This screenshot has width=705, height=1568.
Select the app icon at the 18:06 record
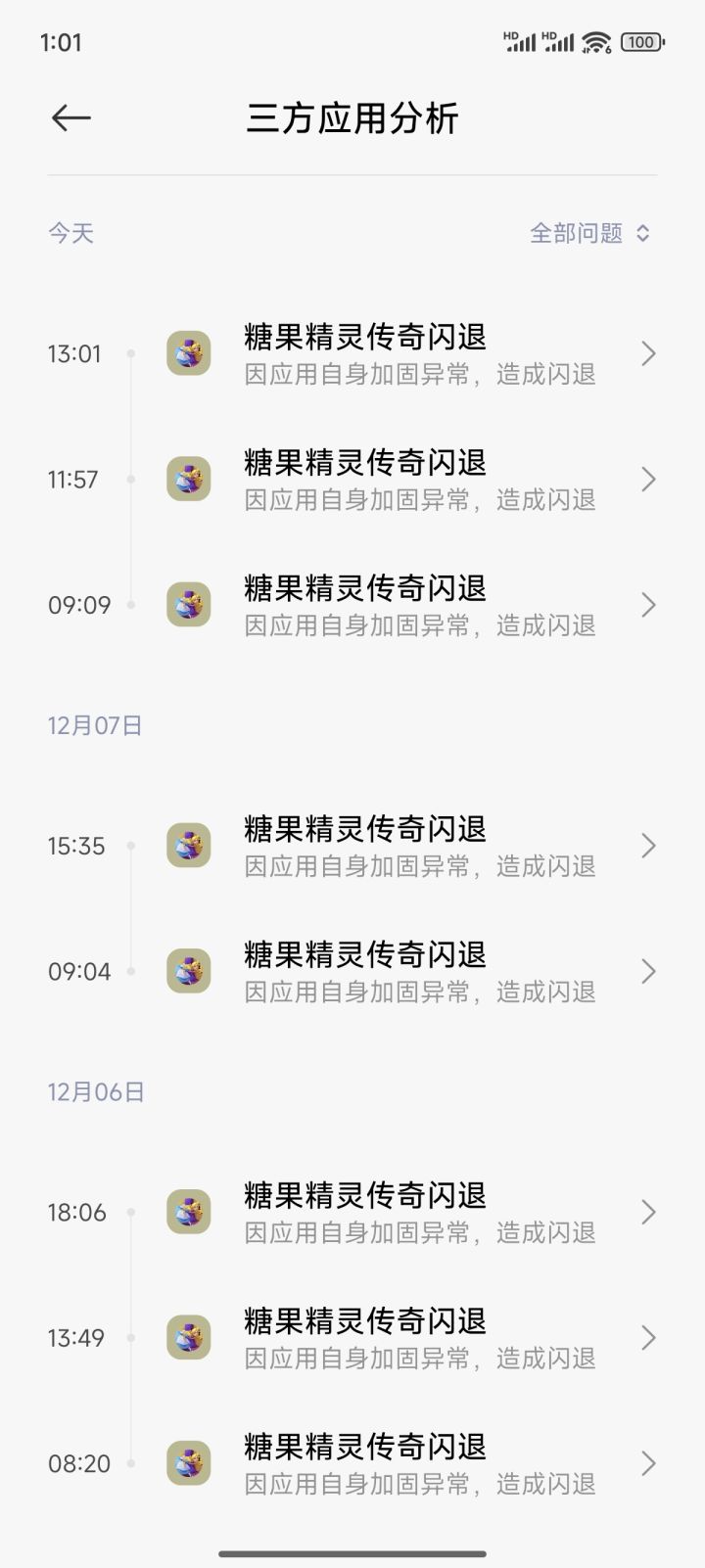(x=189, y=1213)
